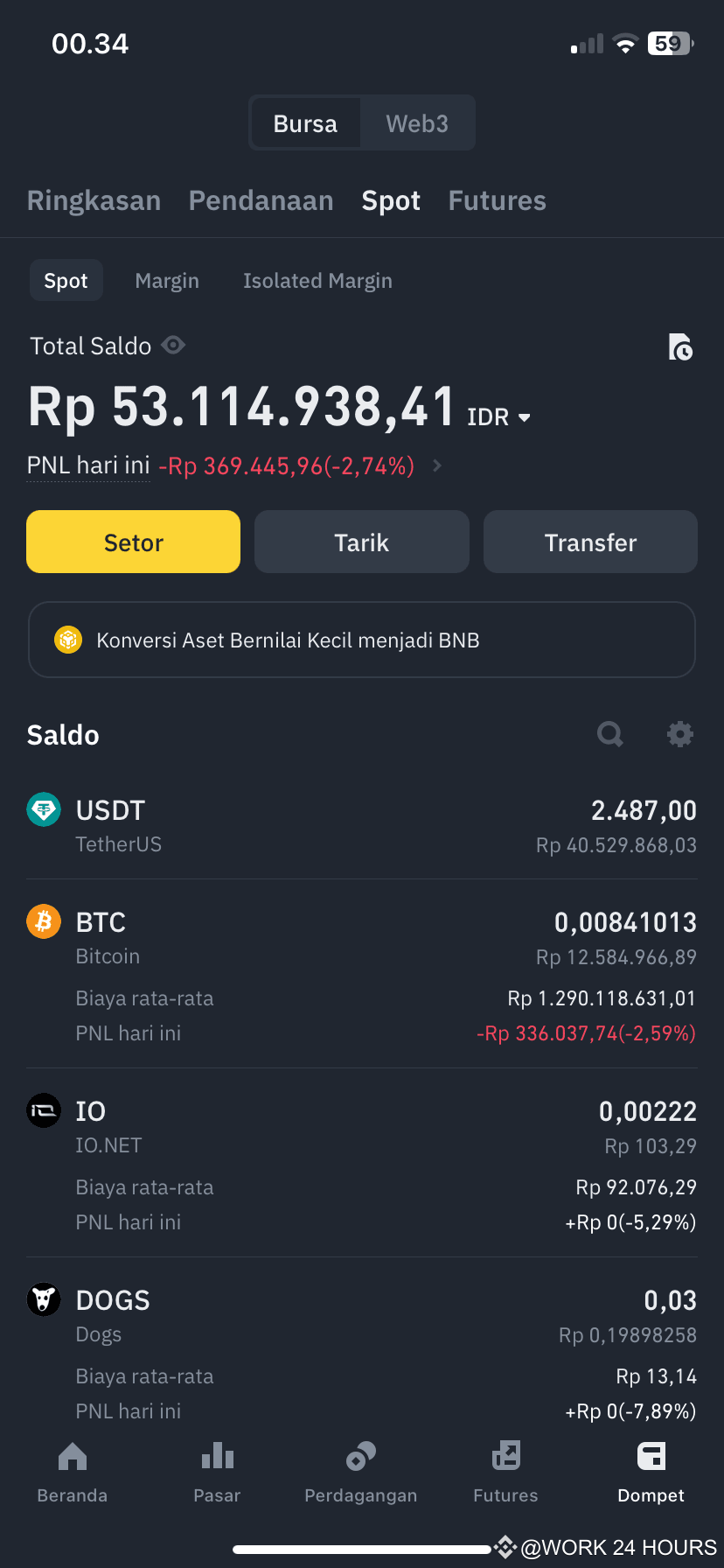This screenshot has height=1568, width=724.
Task: Select the Beranda home icon
Action: point(72,1457)
